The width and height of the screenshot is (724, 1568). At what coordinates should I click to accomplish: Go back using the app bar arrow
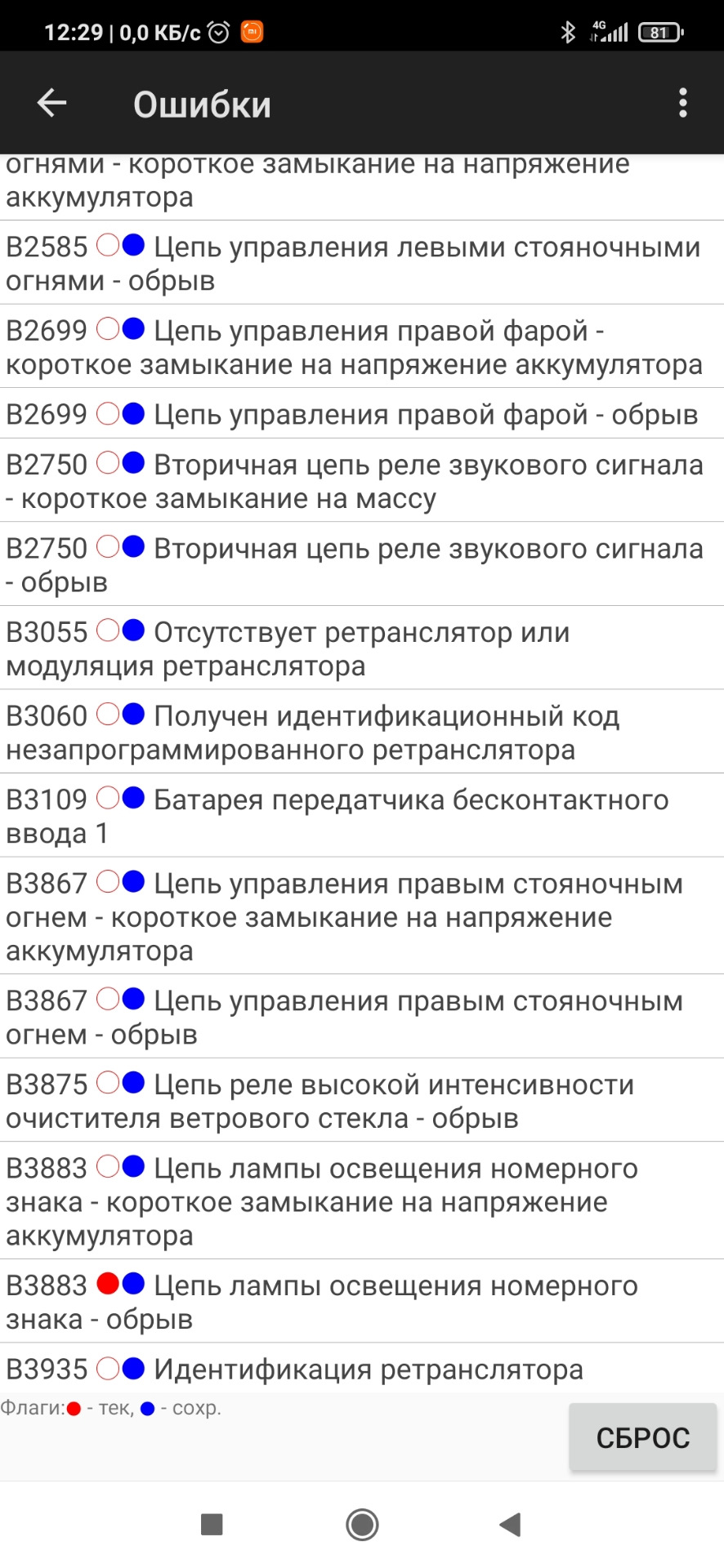pyautogui.click(x=51, y=103)
